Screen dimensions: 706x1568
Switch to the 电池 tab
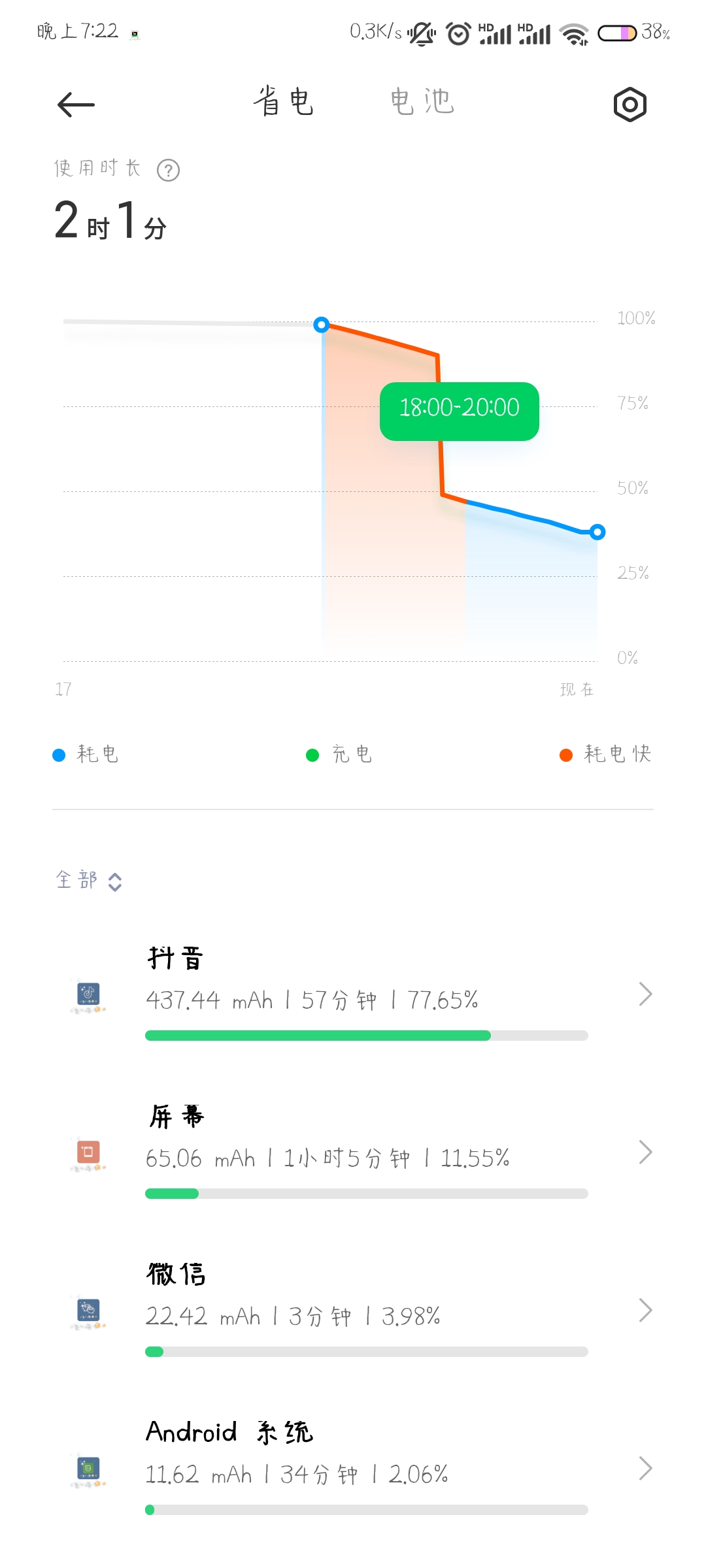422,103
